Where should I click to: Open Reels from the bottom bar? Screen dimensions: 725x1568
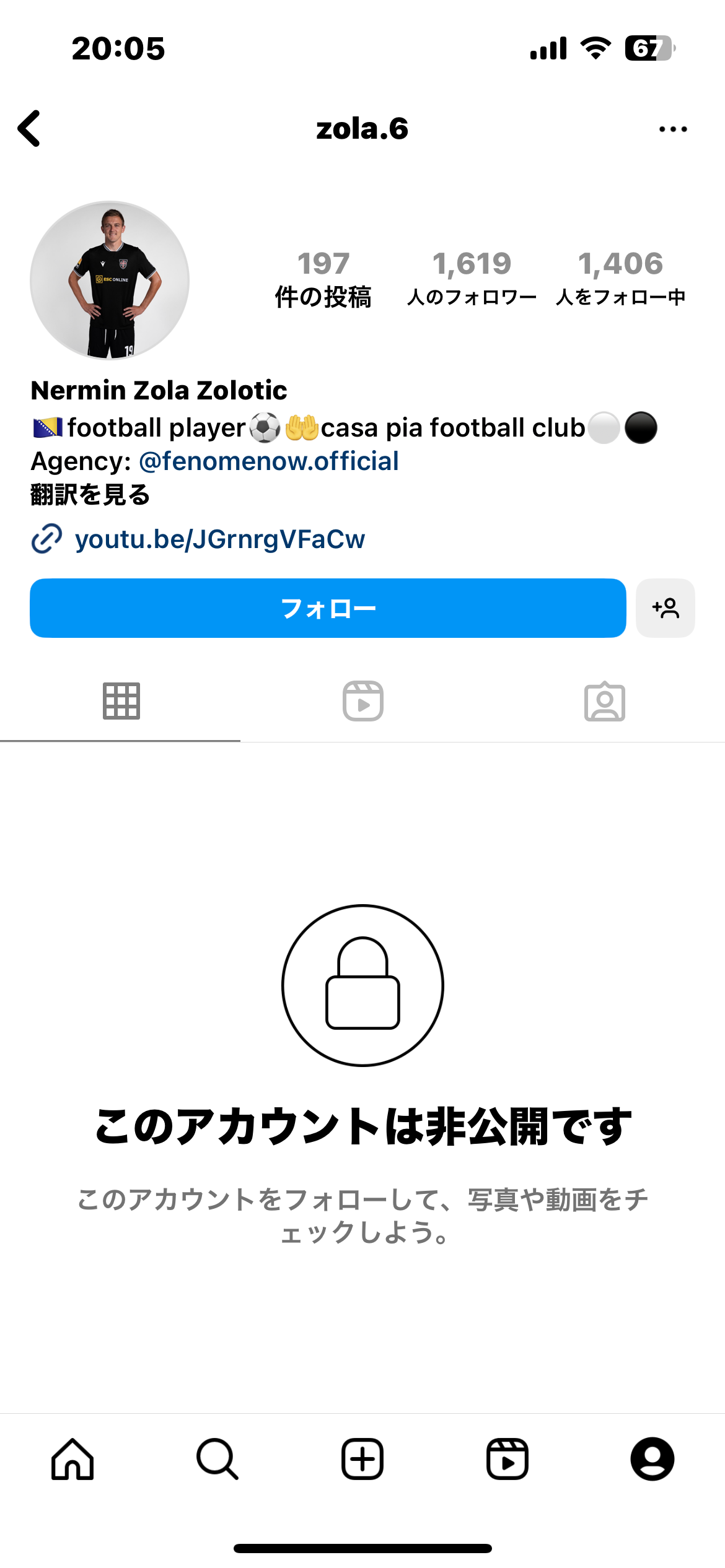(x=507, y=1459)
